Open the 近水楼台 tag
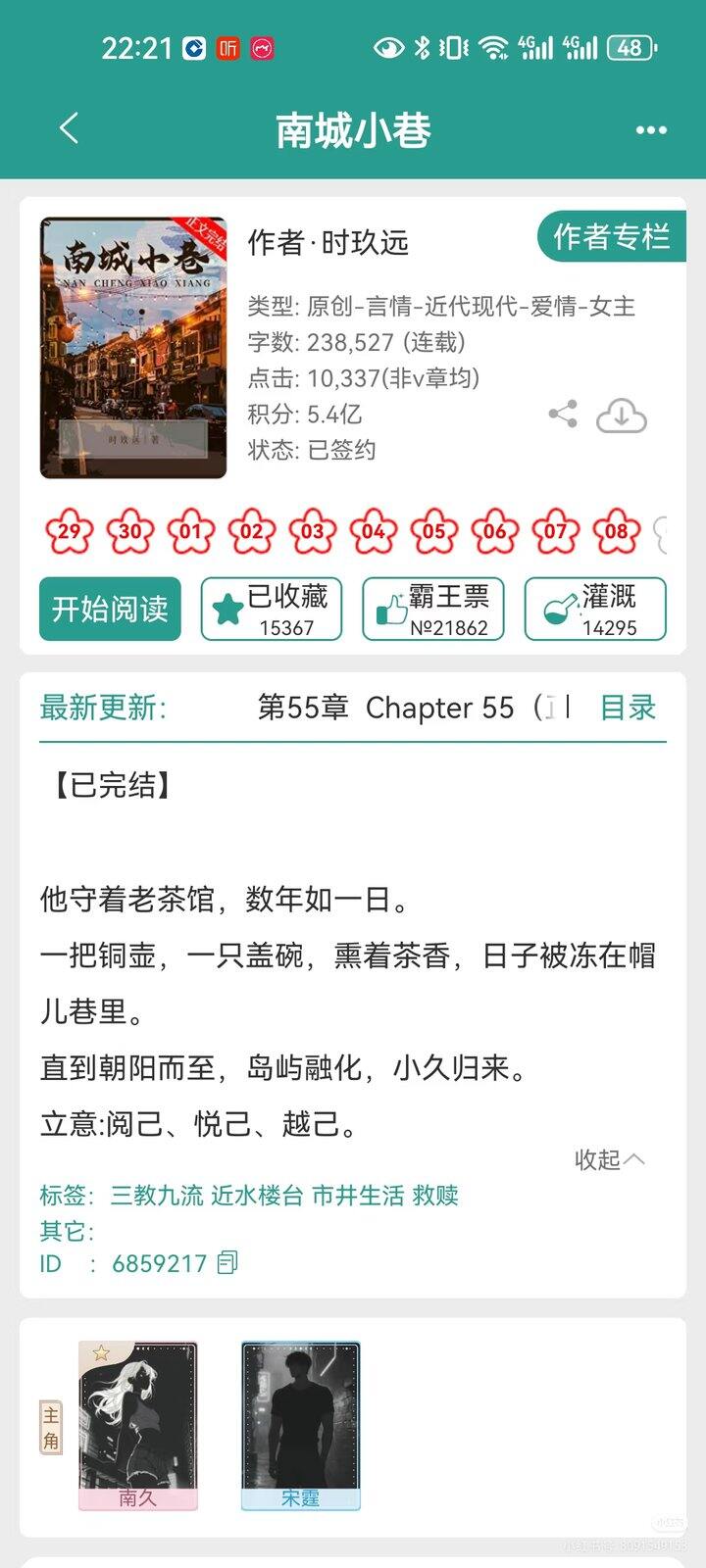 point(257,1196)
